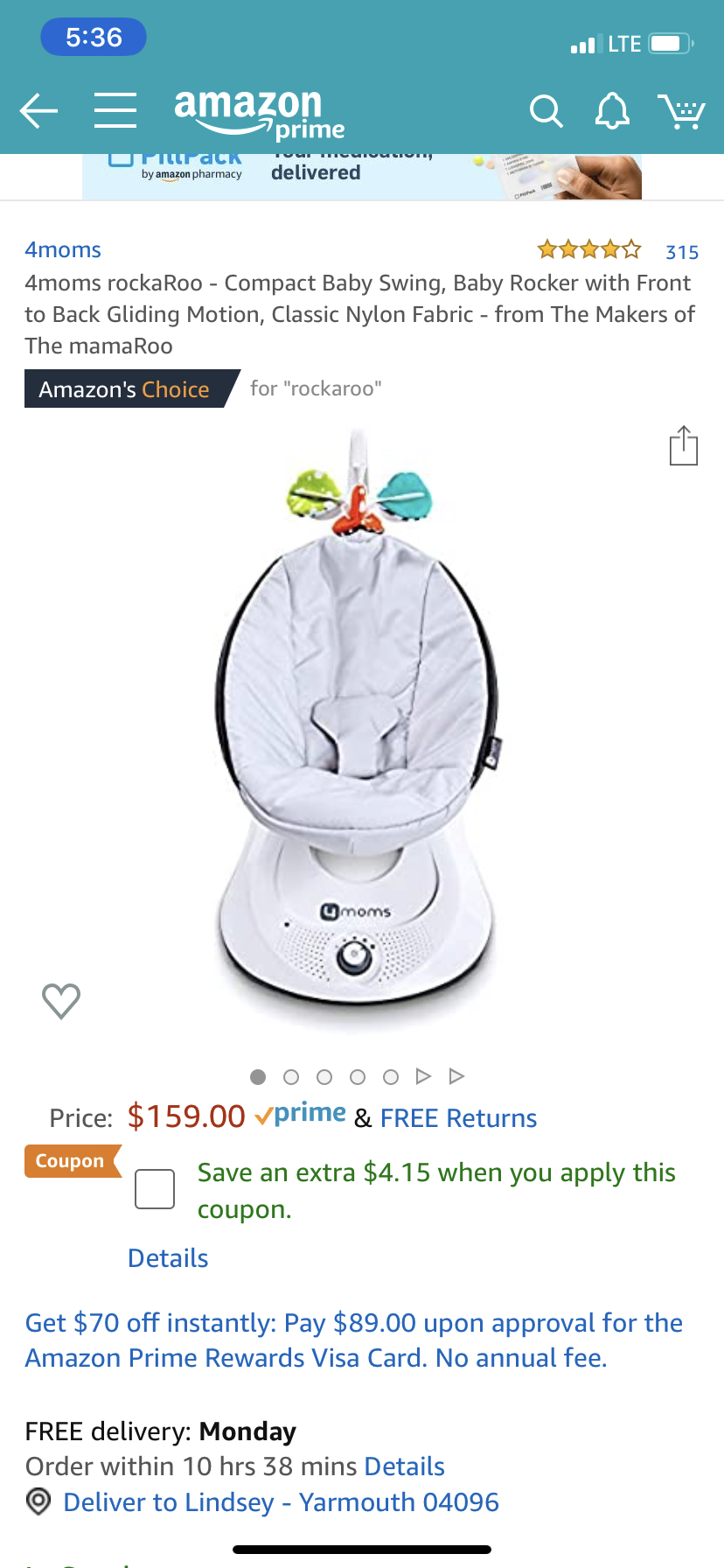The image size is (724, 1568).
Task: Open the rockaRoo product image
Action: click(359, 726)
